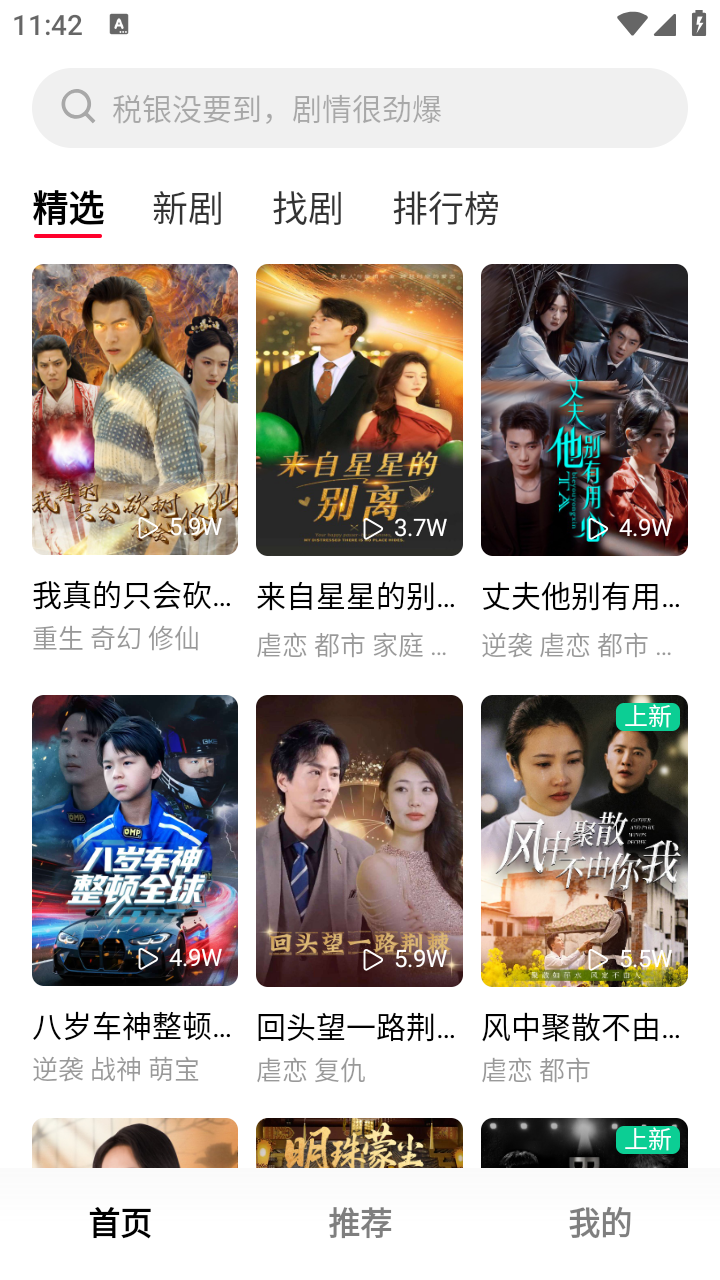Open the 排行榜 ranking tab
The height and width of the screenshot is (1280, 720).
[x=446, y=209]
